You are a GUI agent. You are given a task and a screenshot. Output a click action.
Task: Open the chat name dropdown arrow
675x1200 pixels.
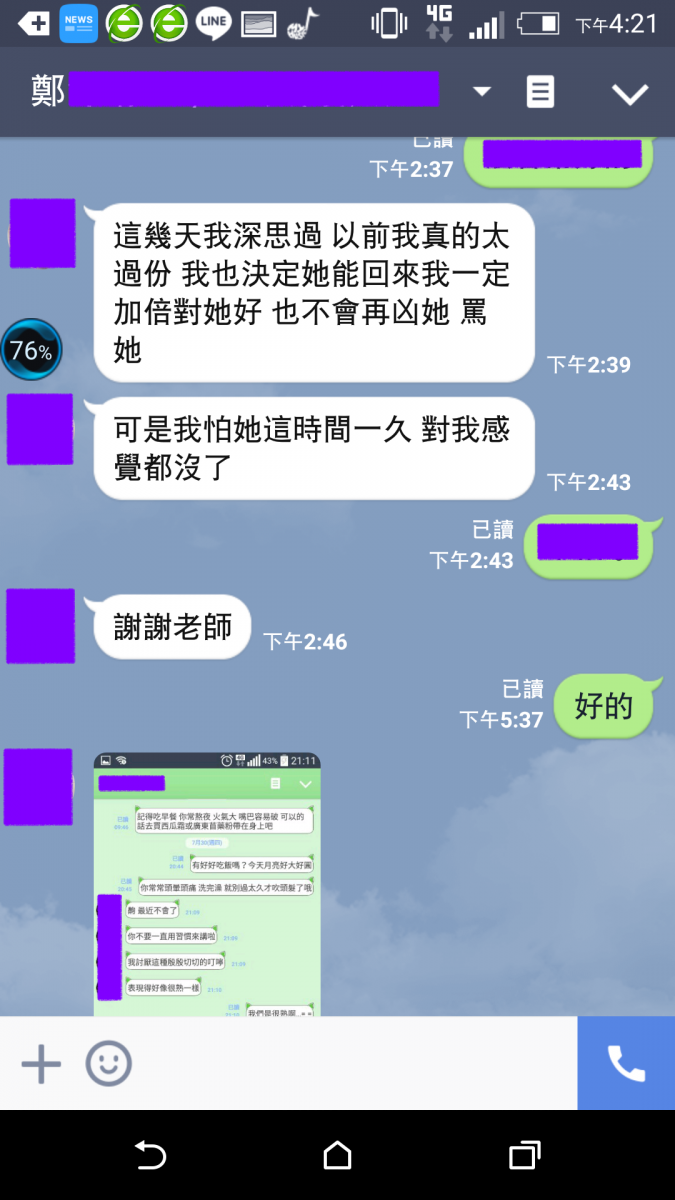[x=482, y=92]
